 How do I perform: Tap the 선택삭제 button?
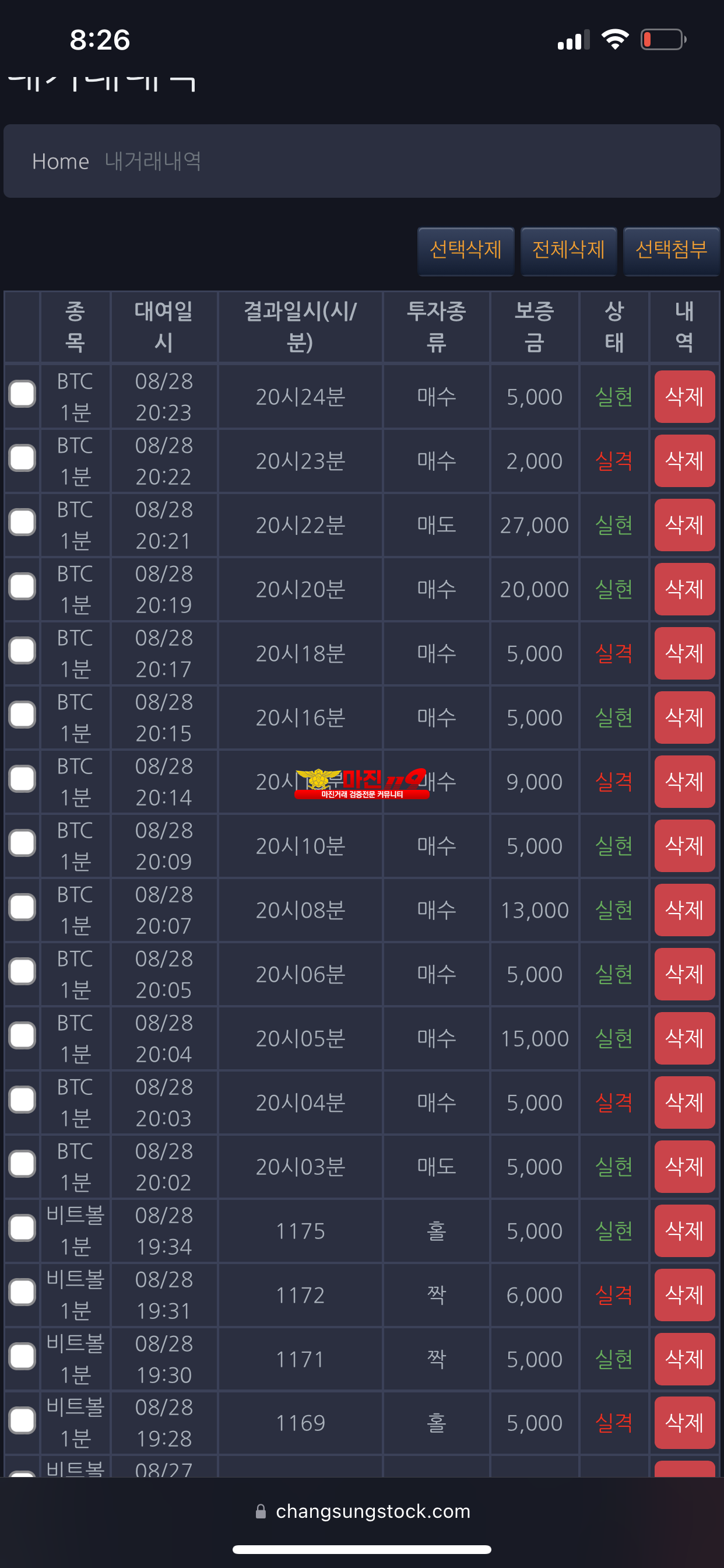tap(465, 250)
